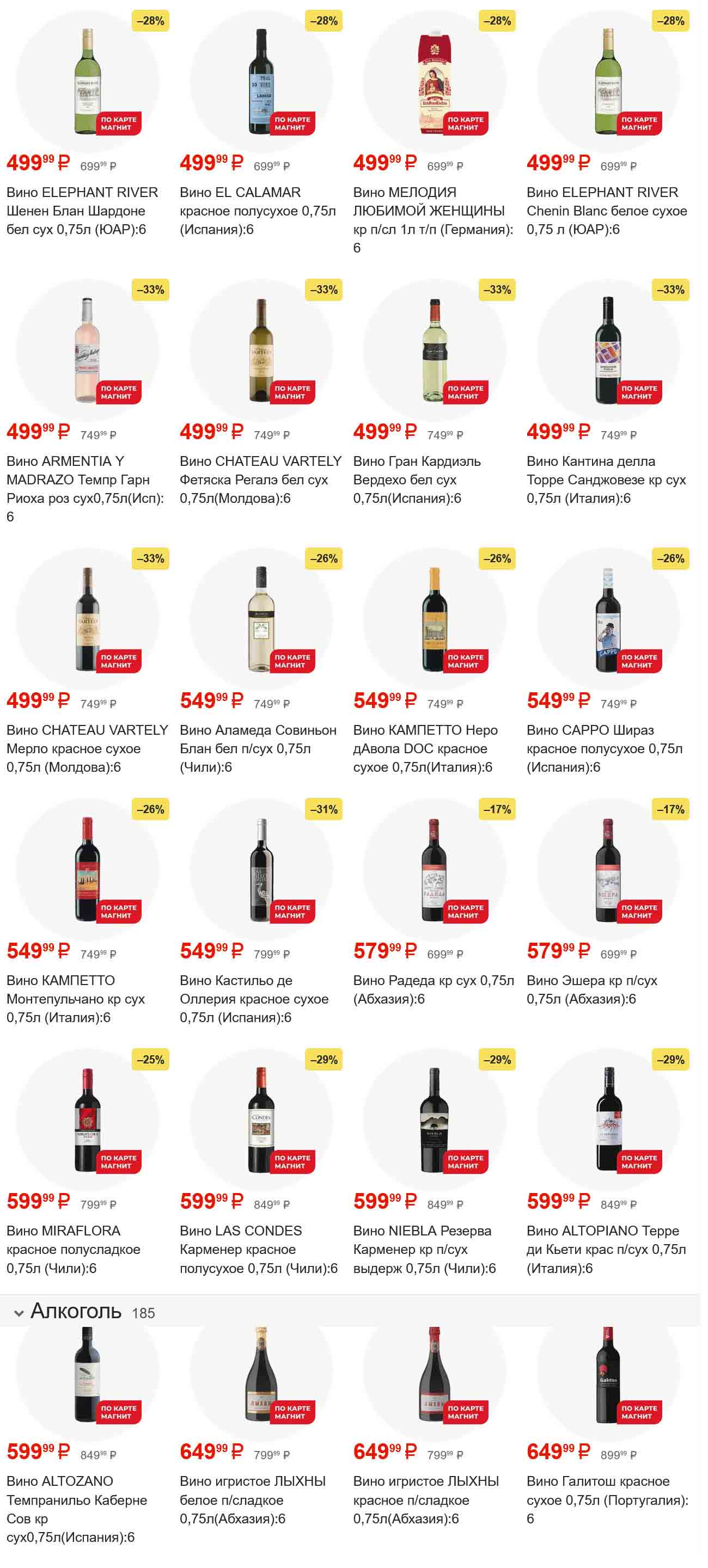This screenshot has width=708, height=1568.
Task: Open CHATEAU VARTELY Фетяска Регалэ card
Action: pos(260,479)
